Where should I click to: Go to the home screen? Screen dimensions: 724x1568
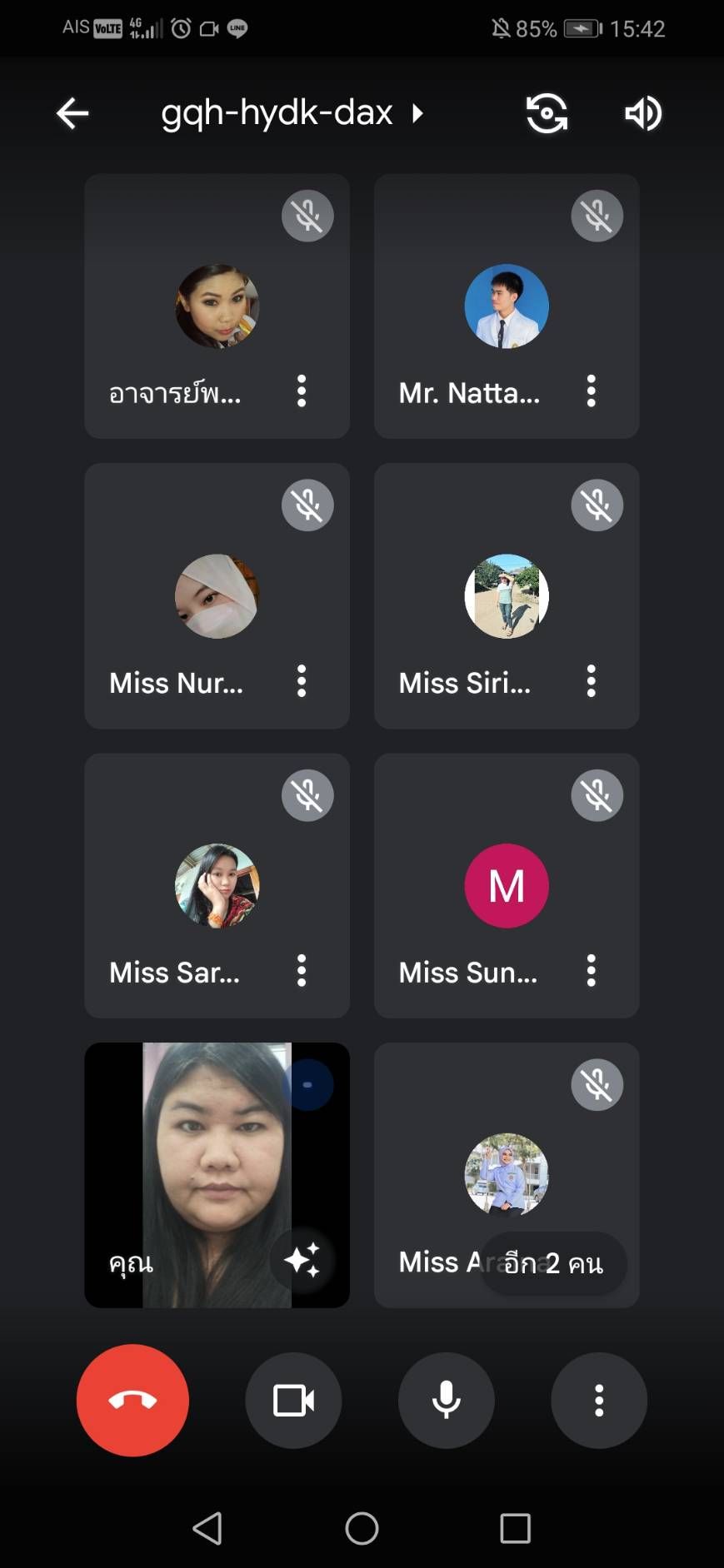[x=362, y=1528]
